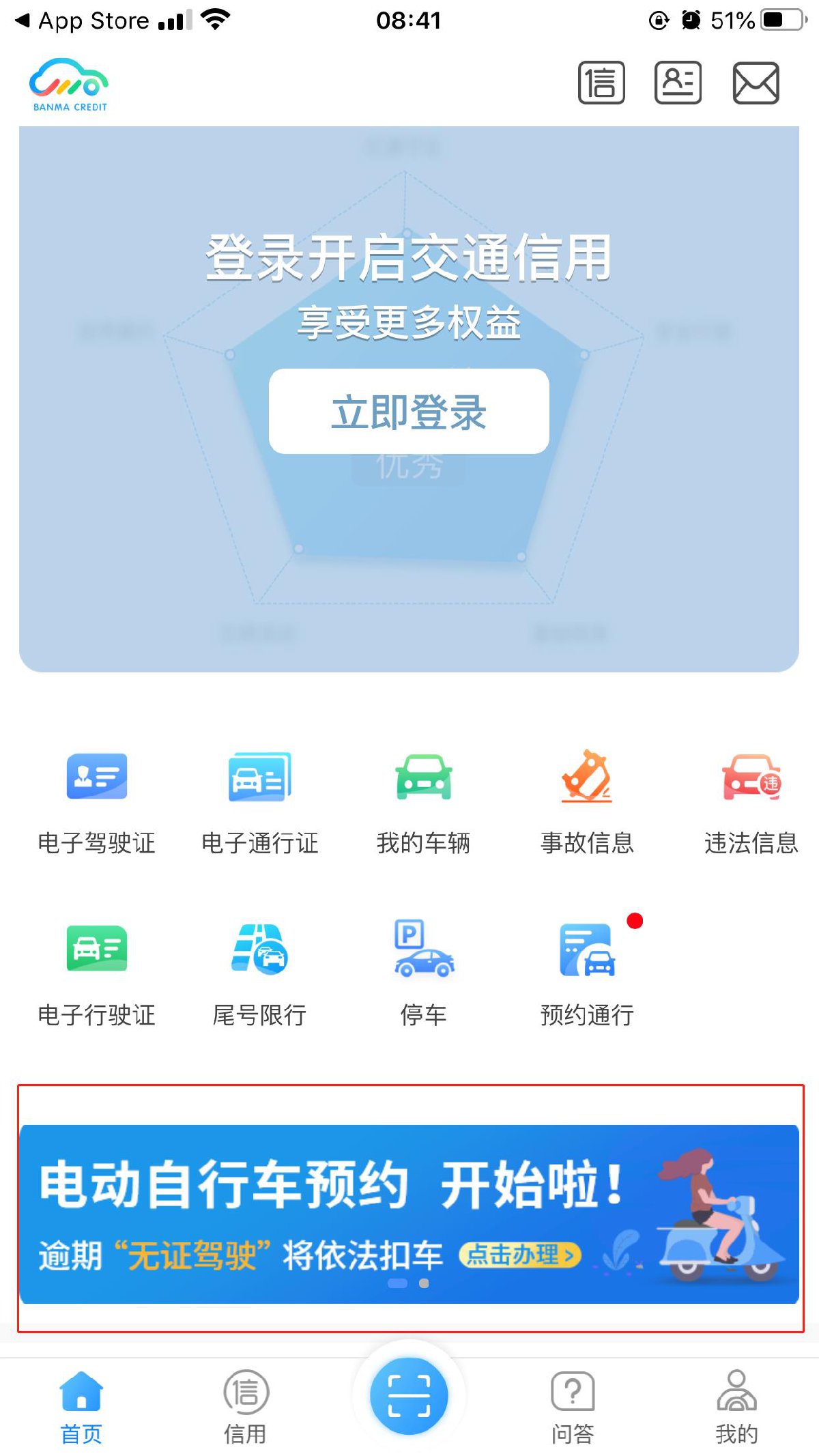
Task: Open 停车 parking service
Action: 424,974
